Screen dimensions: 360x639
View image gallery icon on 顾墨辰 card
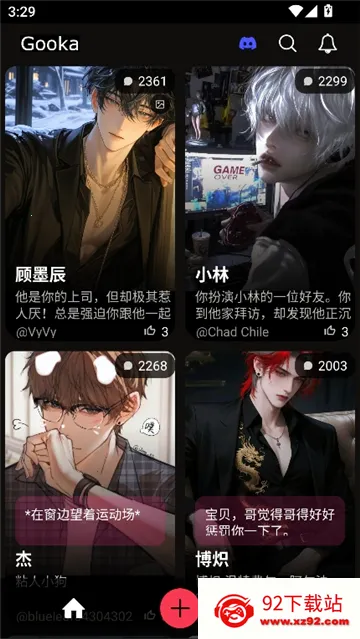[x=160, y=105]
